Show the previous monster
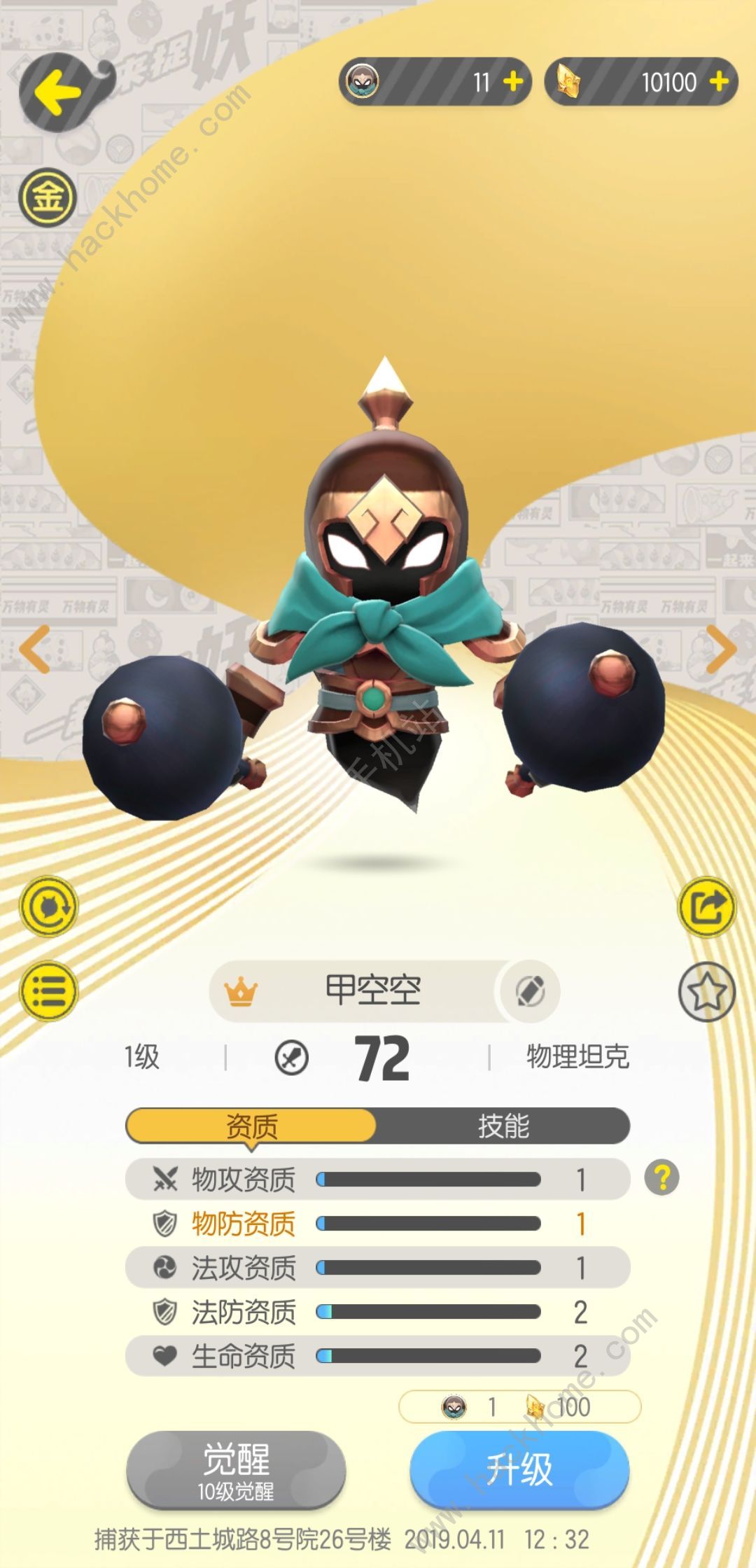This screenshot has height=1568, width=756. [34, 648]
